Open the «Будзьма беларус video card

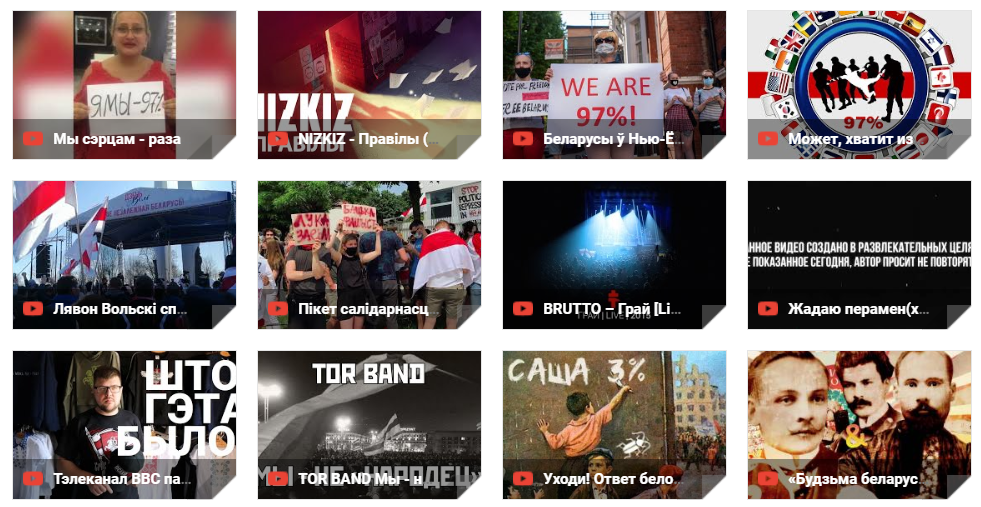pos(859,425)
